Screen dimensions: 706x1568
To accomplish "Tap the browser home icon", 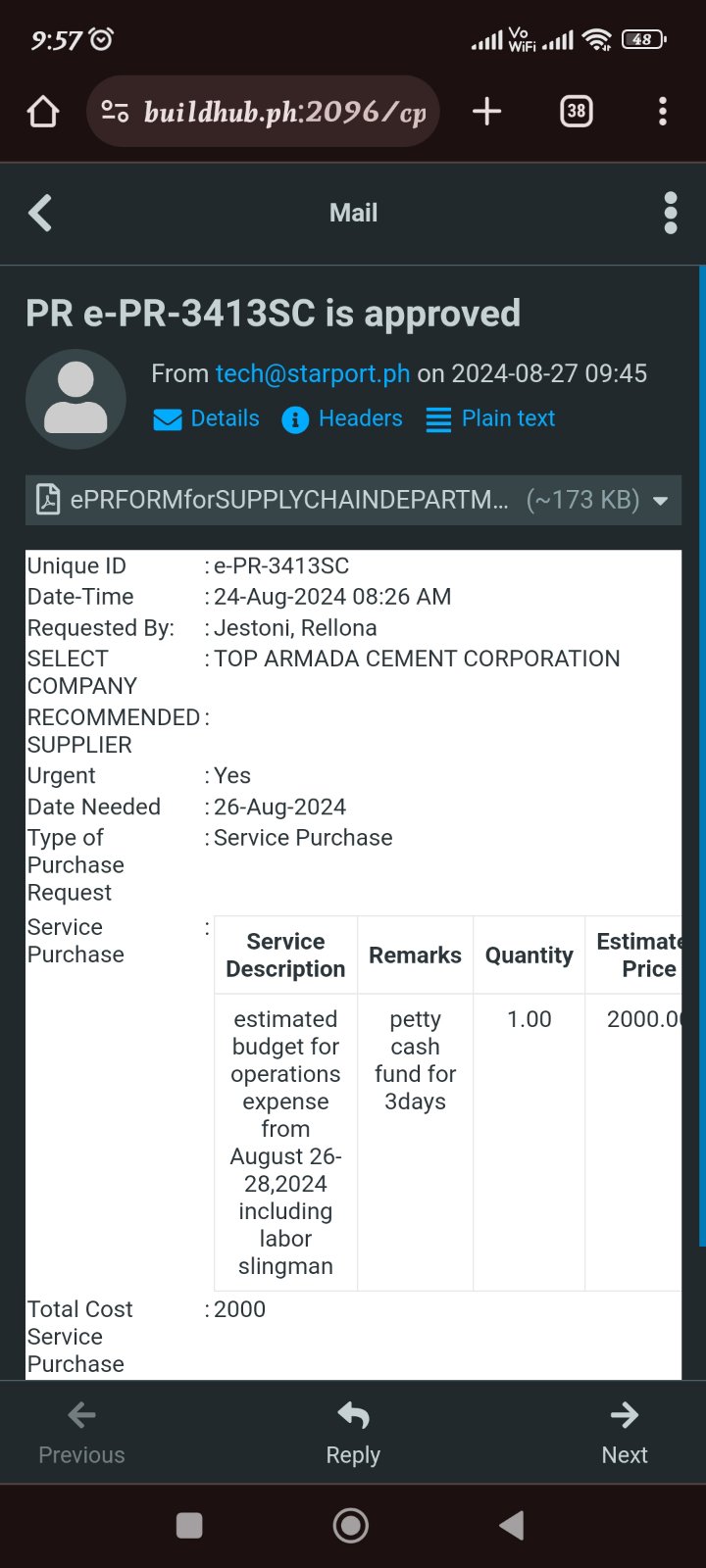I will pos(43,112).
